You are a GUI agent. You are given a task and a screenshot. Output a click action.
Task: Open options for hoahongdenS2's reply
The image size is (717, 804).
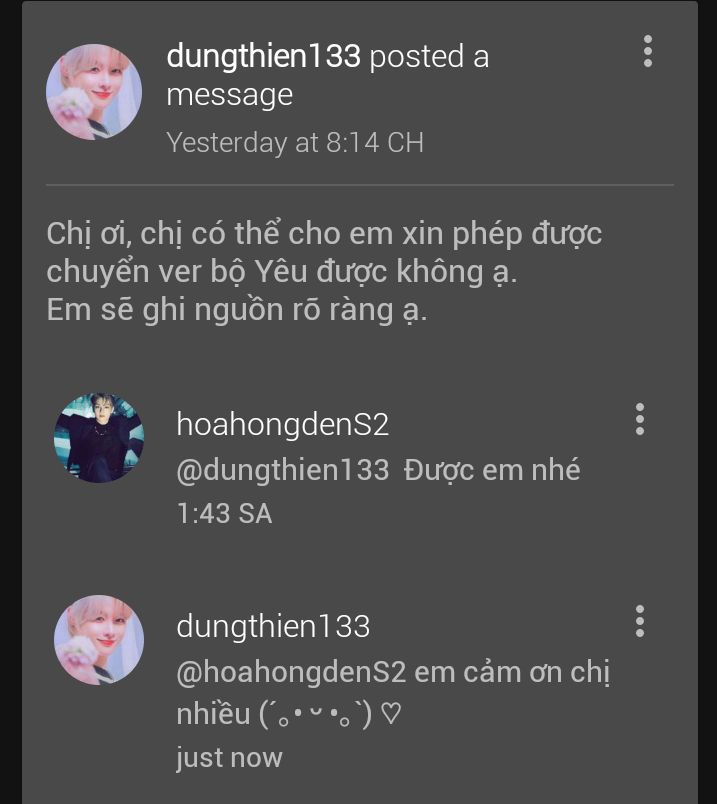point(640,419)
